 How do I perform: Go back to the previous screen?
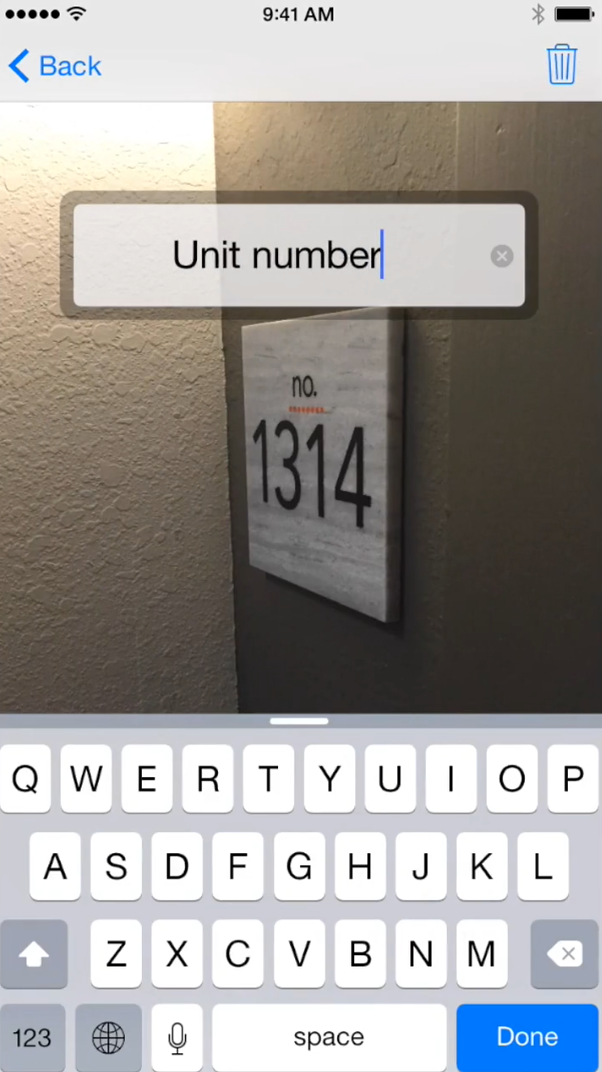pos(55,66)
